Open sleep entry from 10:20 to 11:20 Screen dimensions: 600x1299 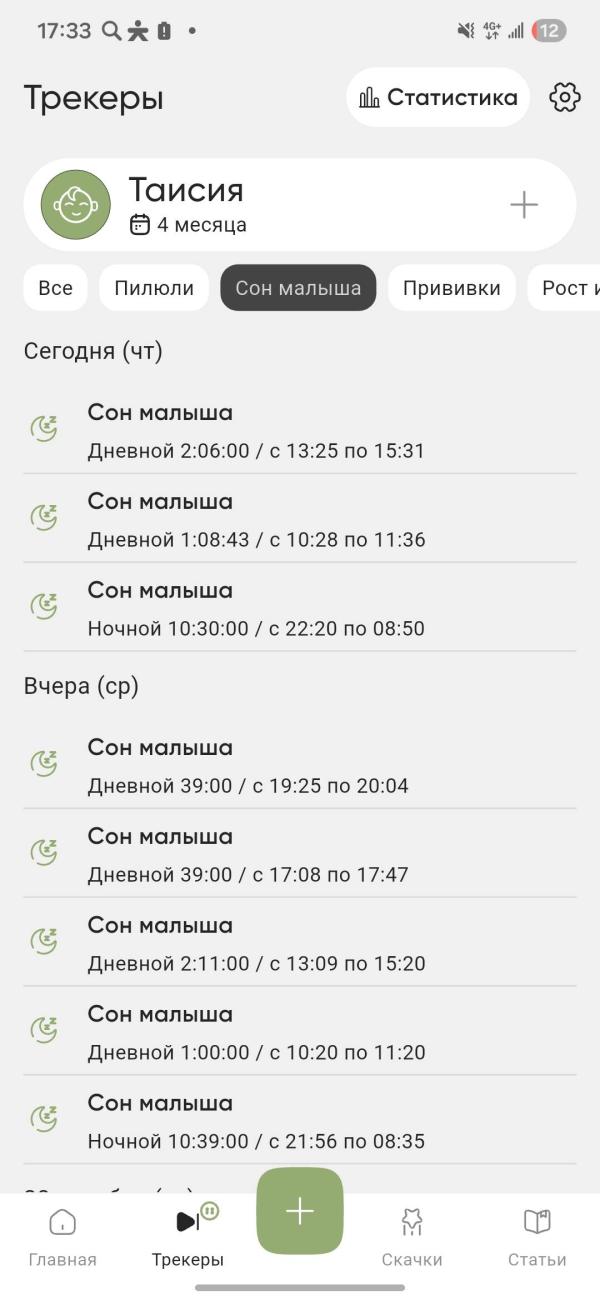pos(300,1032)
